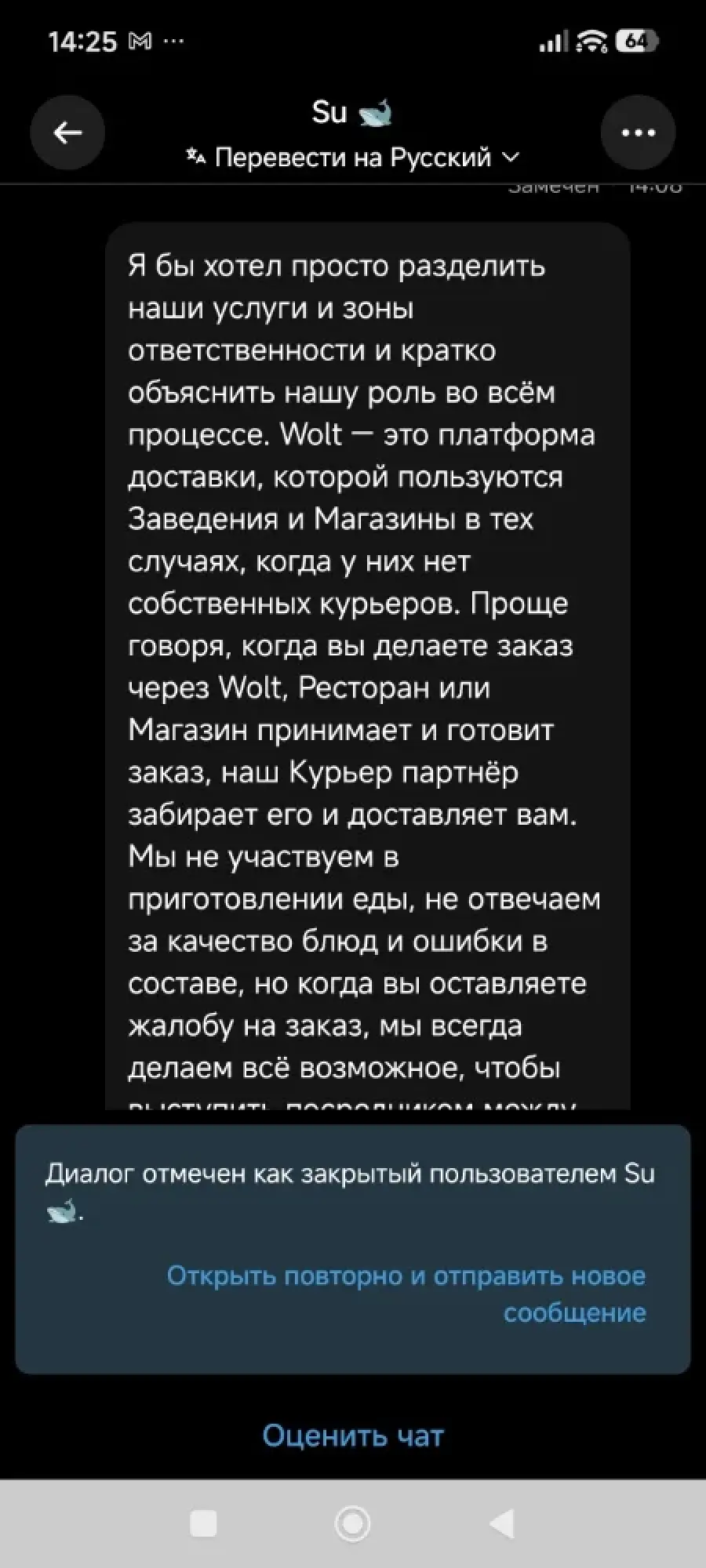This screenshot has height=1568, width=706.
Task: Tap Открыть повторно и отправить новое сообщение
Action: (408, 1294)
